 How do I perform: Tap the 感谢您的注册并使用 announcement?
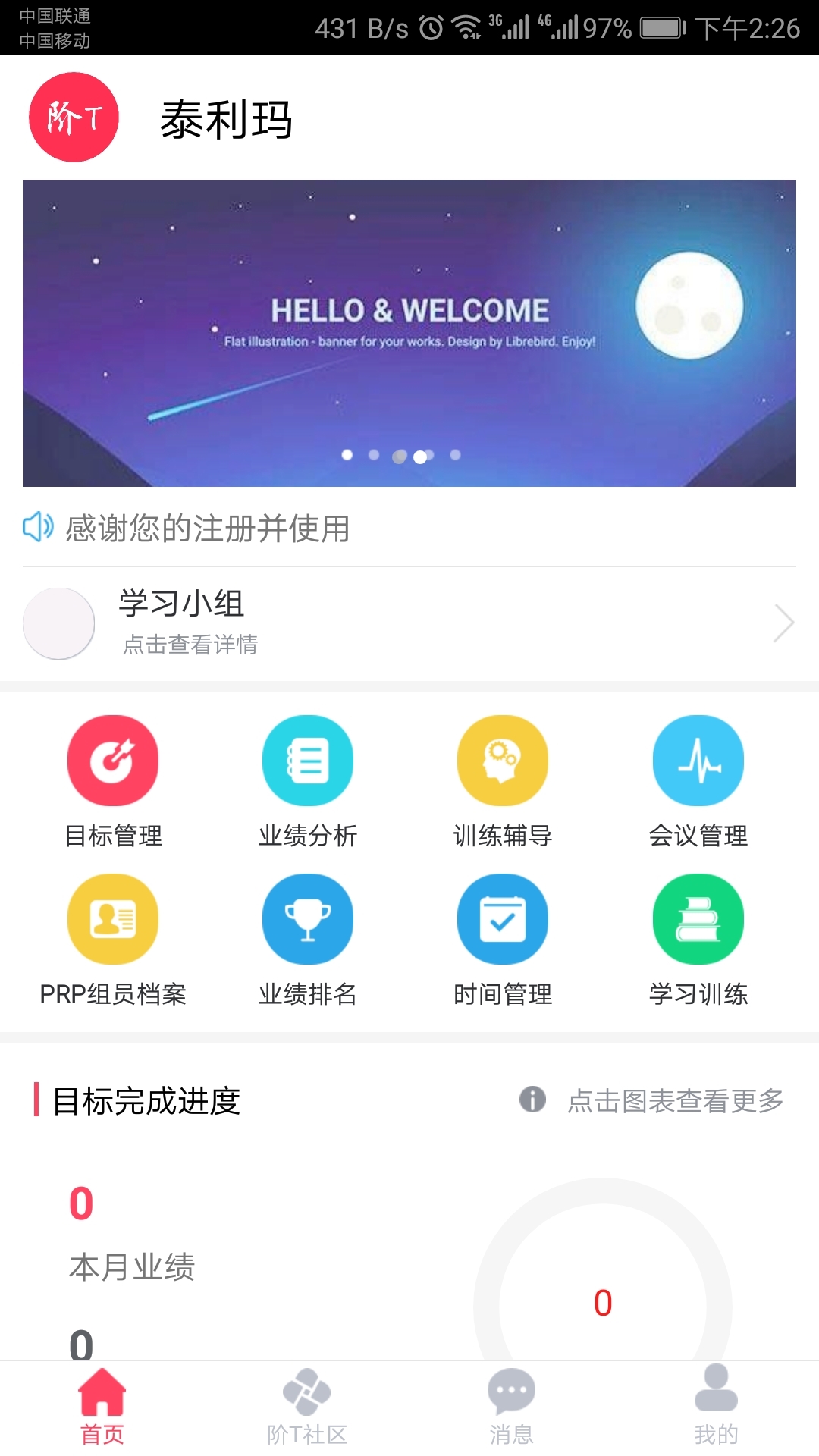207,528
